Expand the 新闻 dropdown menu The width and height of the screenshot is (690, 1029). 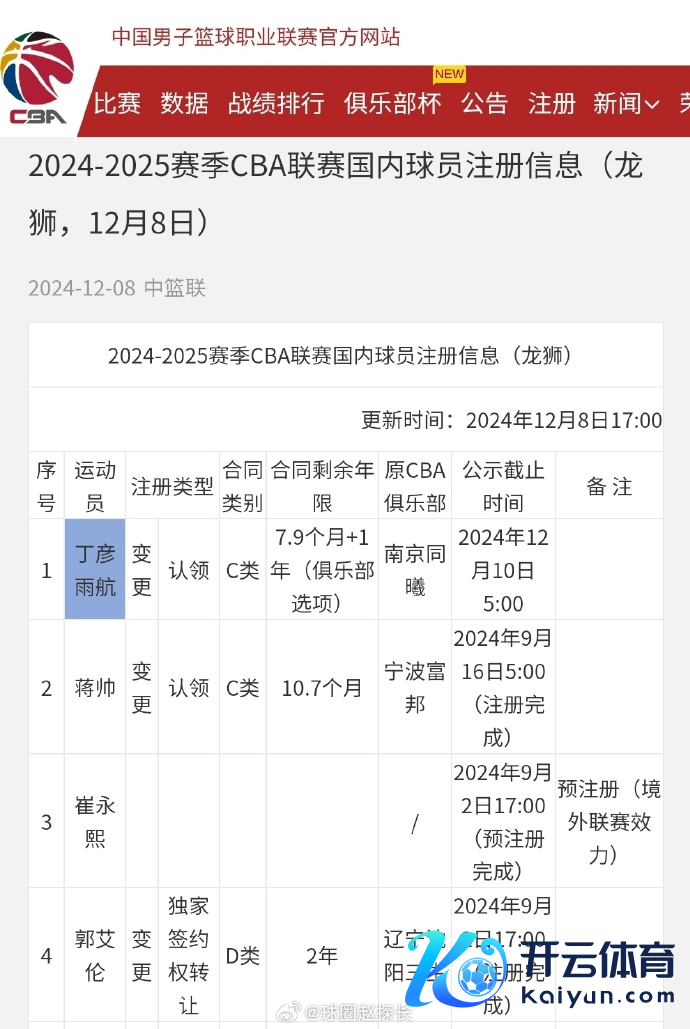[x=626, y=103]
